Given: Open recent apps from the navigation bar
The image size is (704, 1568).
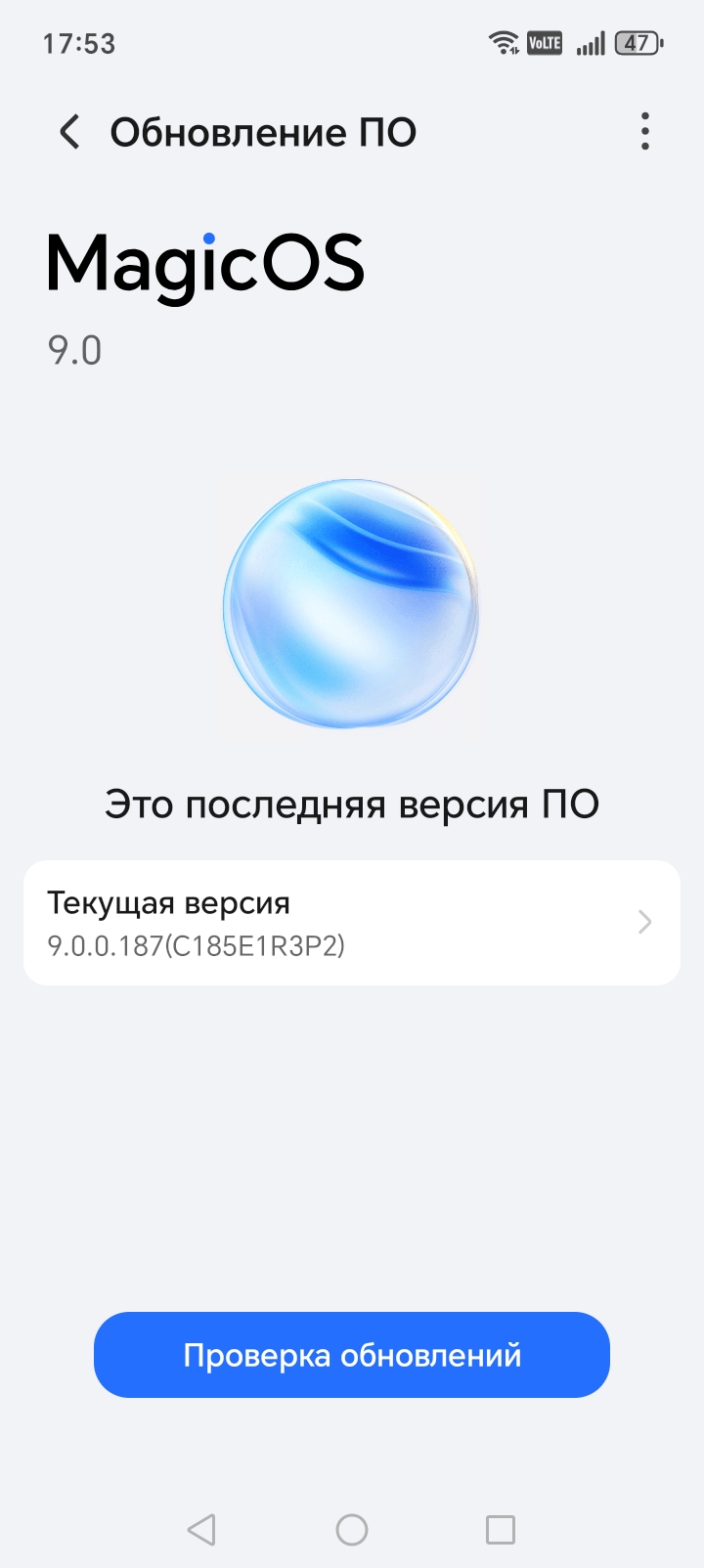Looking at the screenshot, I should [500, 1530].
